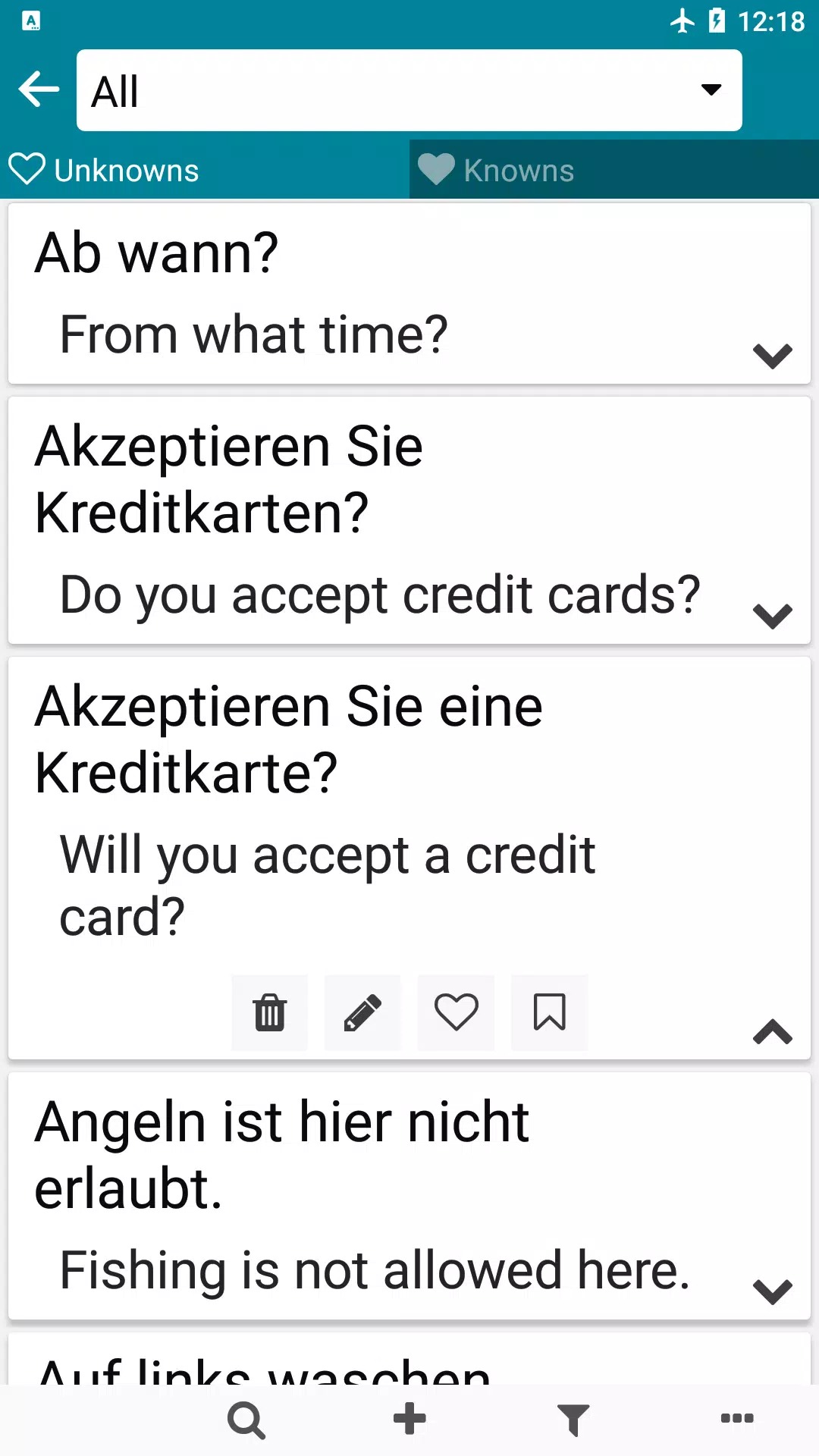Open the more options menu
Image resolution: width=819 pixels, height=1456 pixels.
[x=736, y=1418]
